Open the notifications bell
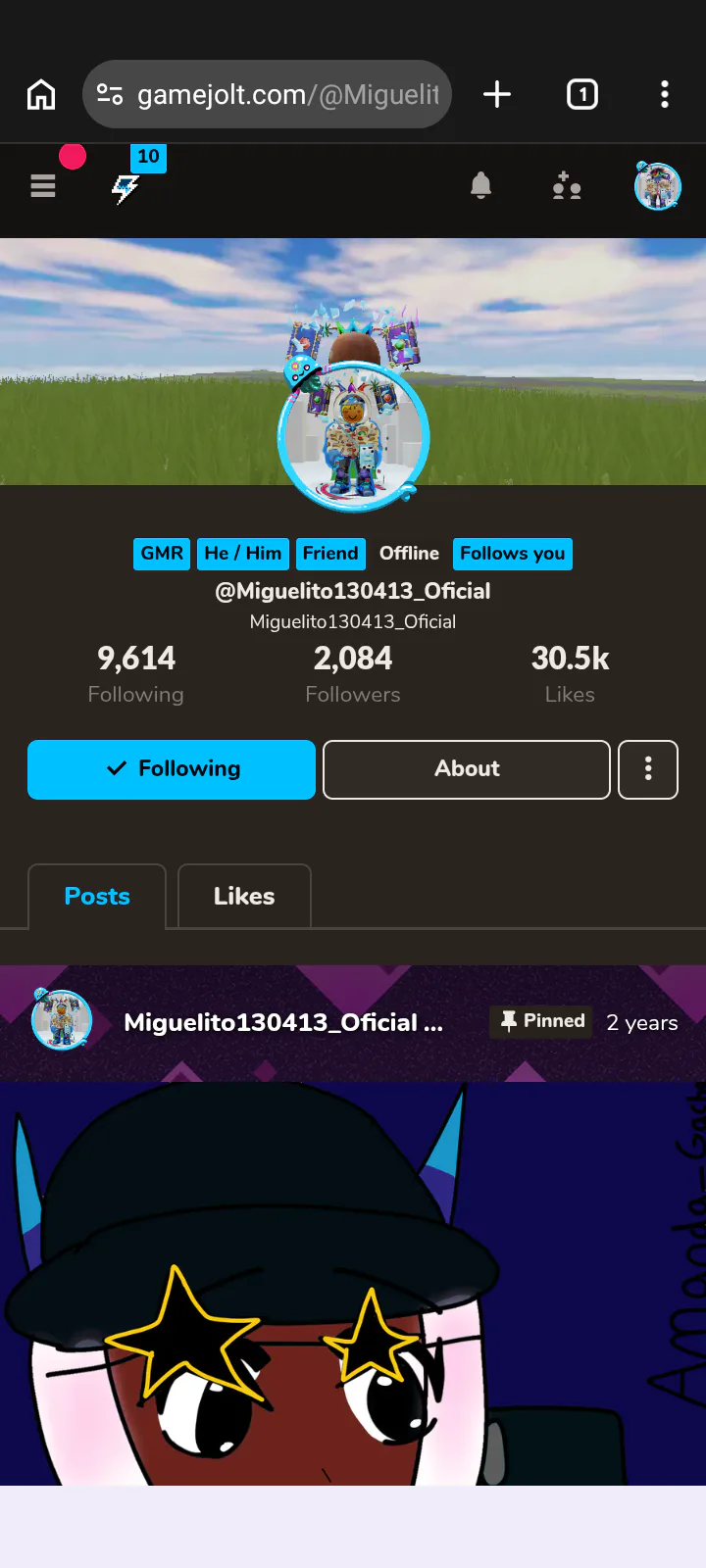706x1568 pixels. pyautogui.click(x=480, y=185)
